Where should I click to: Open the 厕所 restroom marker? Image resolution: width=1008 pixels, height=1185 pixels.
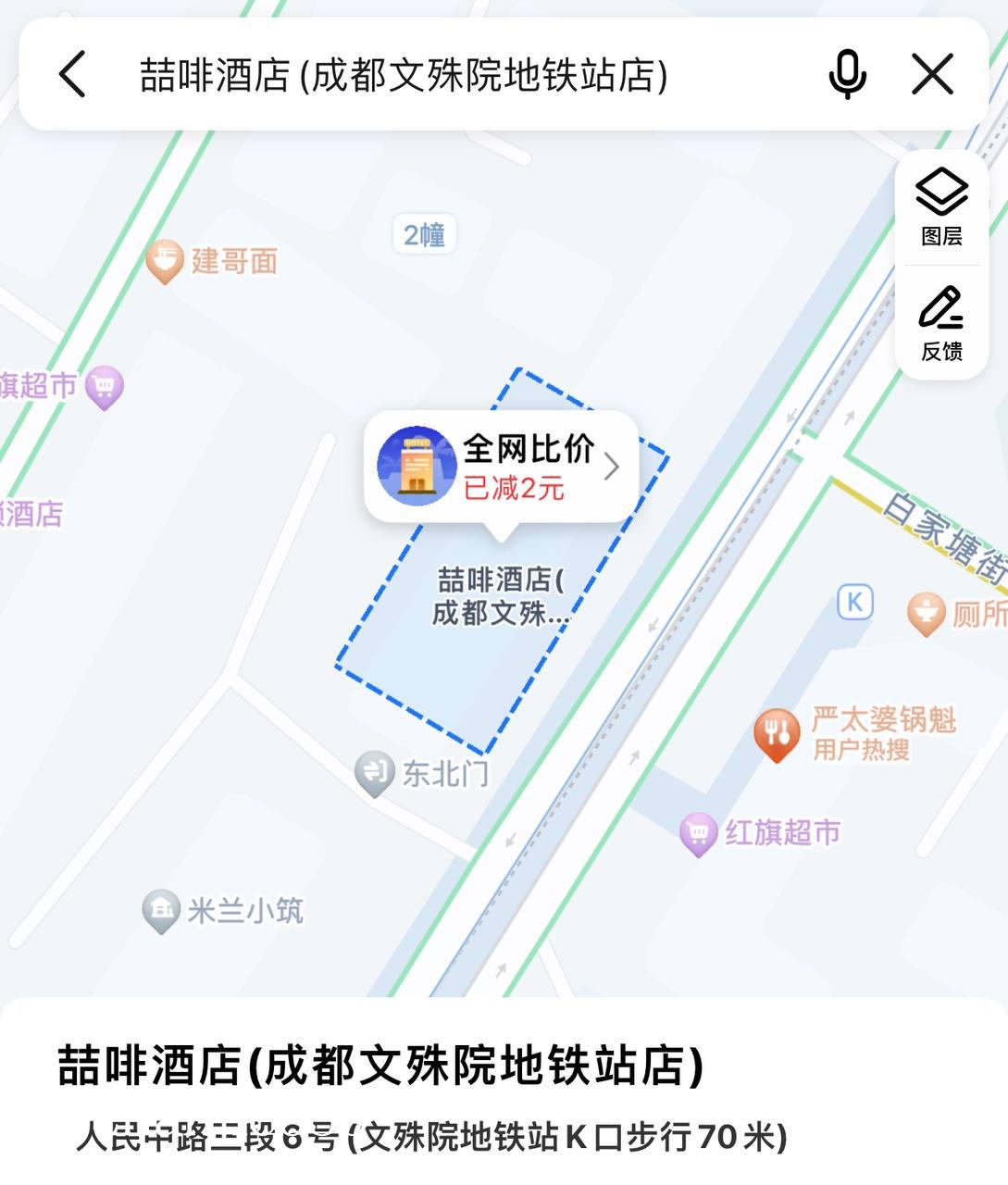927,613
